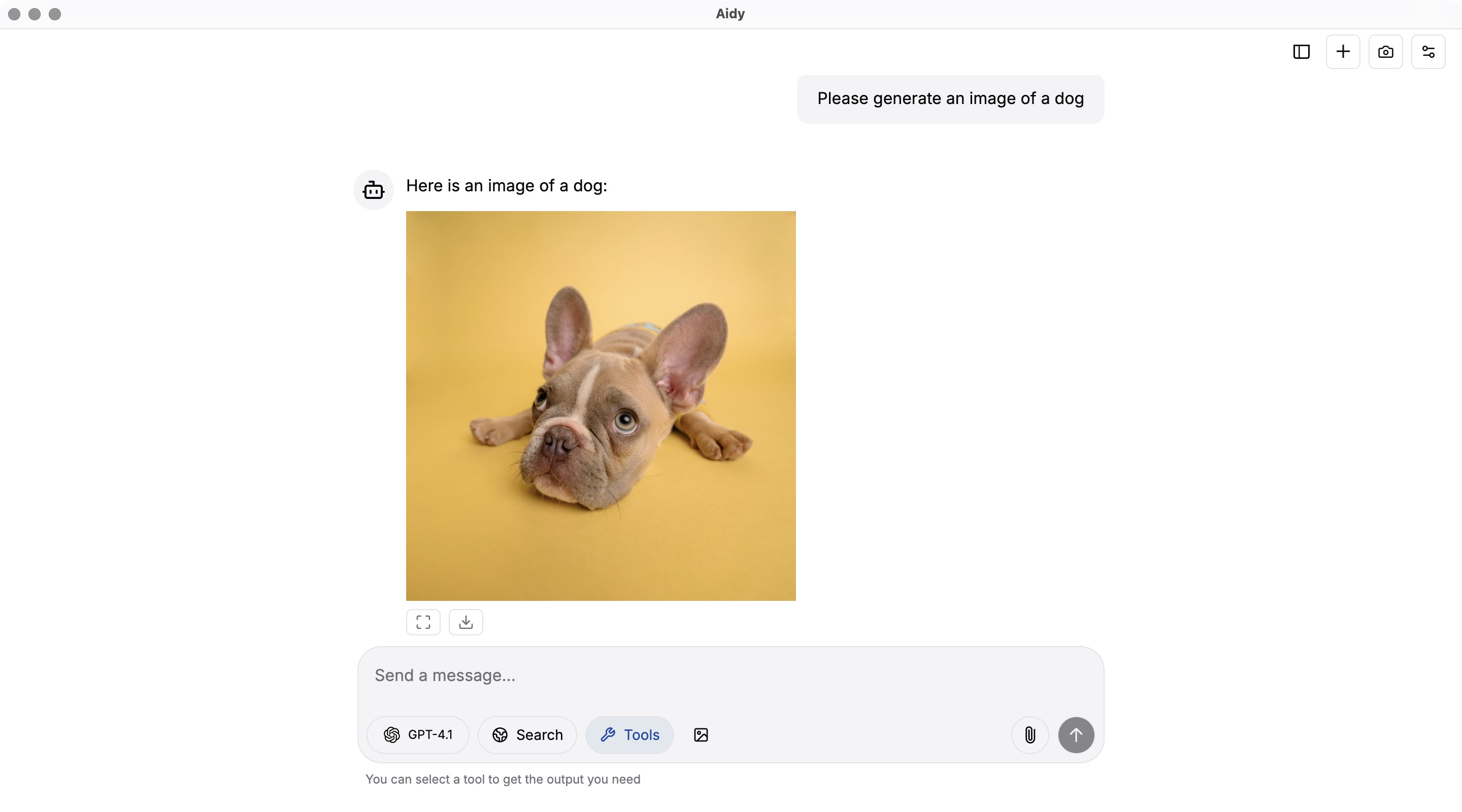The image size is (1462, 812).
Task: Focus the Send a message field
Action: (x=729, y=675)
